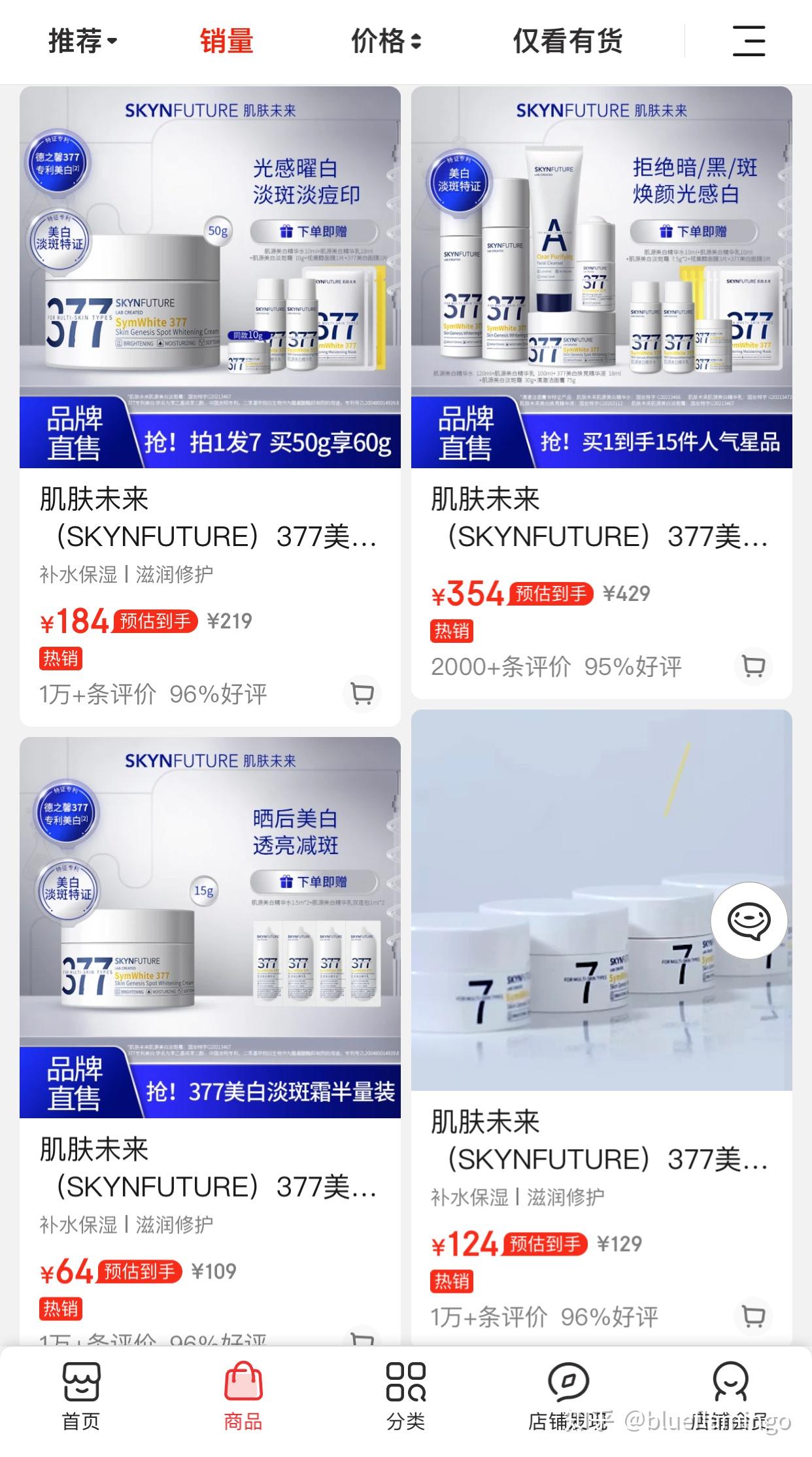Open the hamburger menu at top right

pos(749,41)
